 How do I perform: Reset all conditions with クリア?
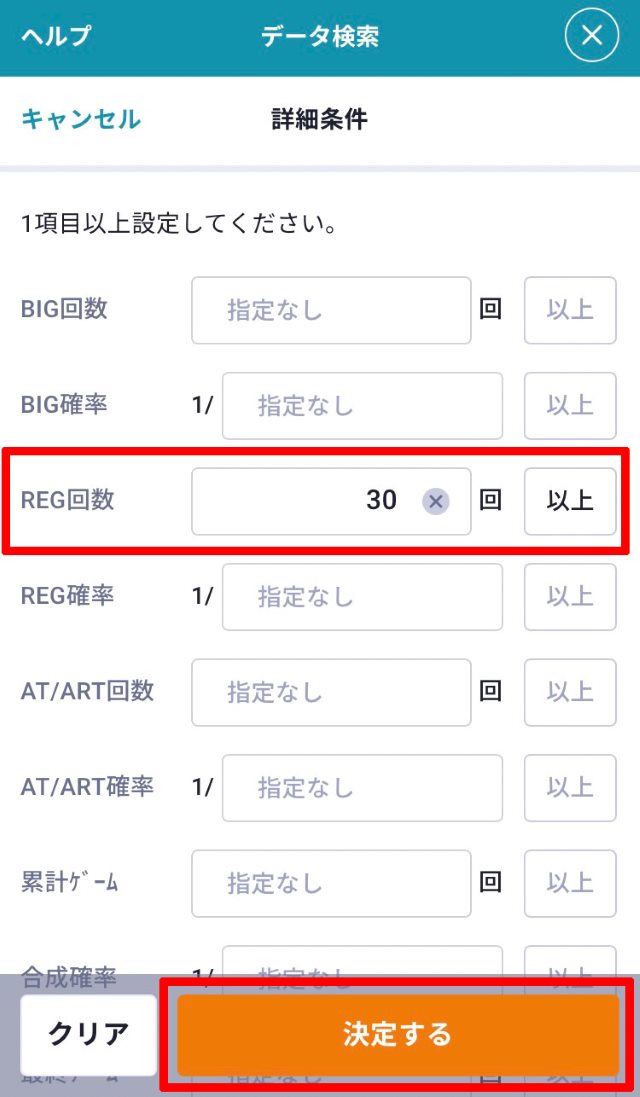89,1034
